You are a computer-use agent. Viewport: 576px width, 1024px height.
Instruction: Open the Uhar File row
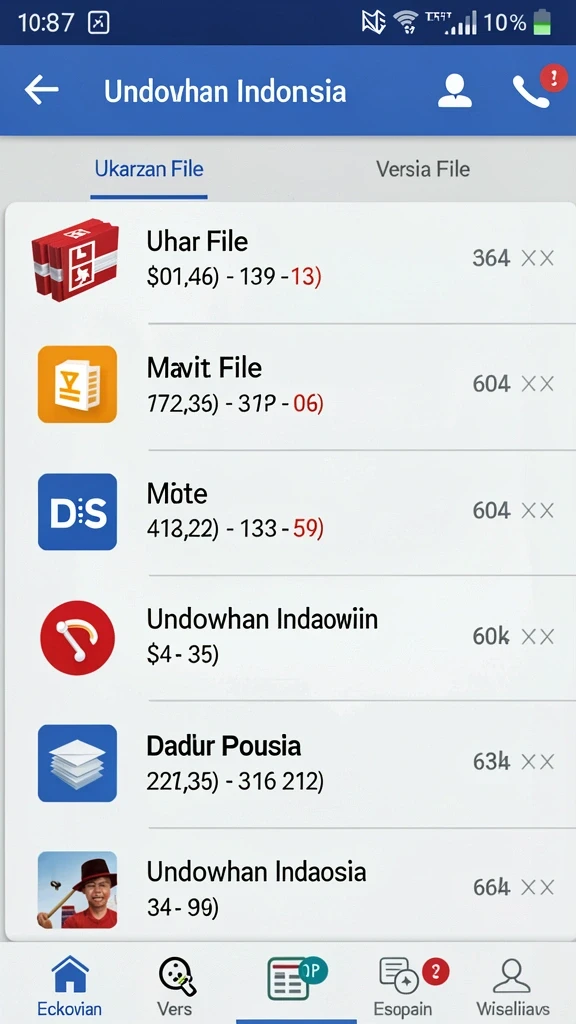click(291, 260)
